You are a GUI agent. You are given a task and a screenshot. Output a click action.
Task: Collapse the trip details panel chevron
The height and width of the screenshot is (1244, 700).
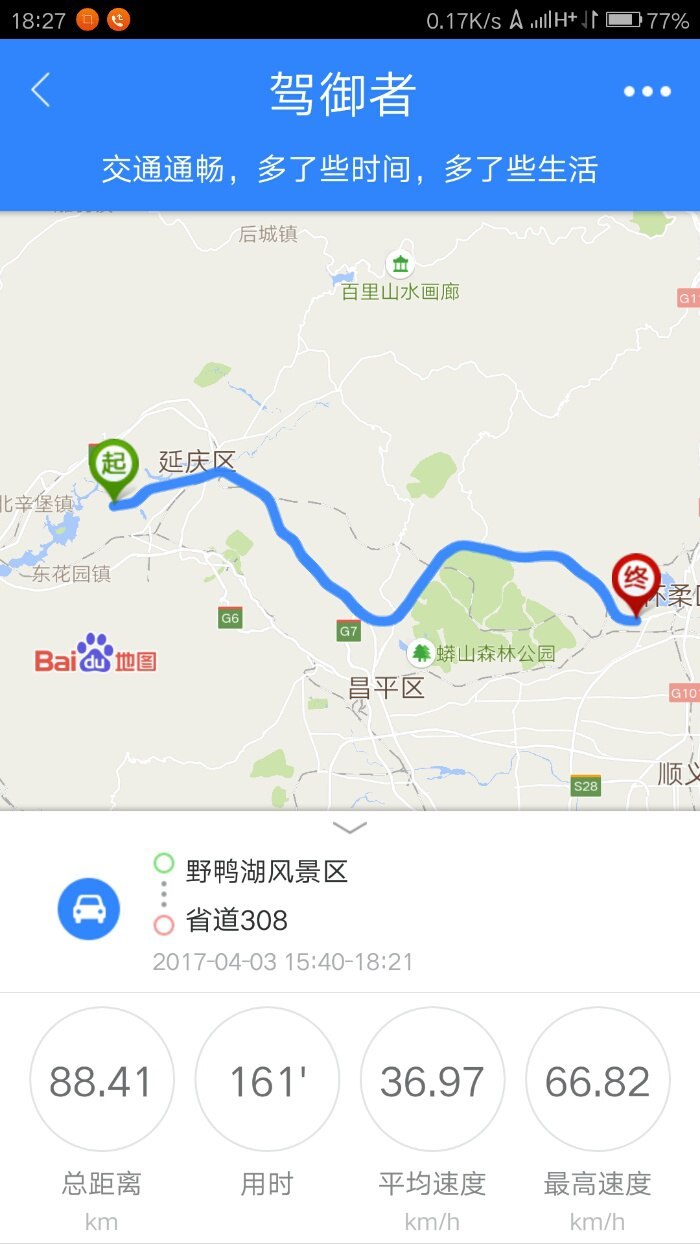click(350, 827)
